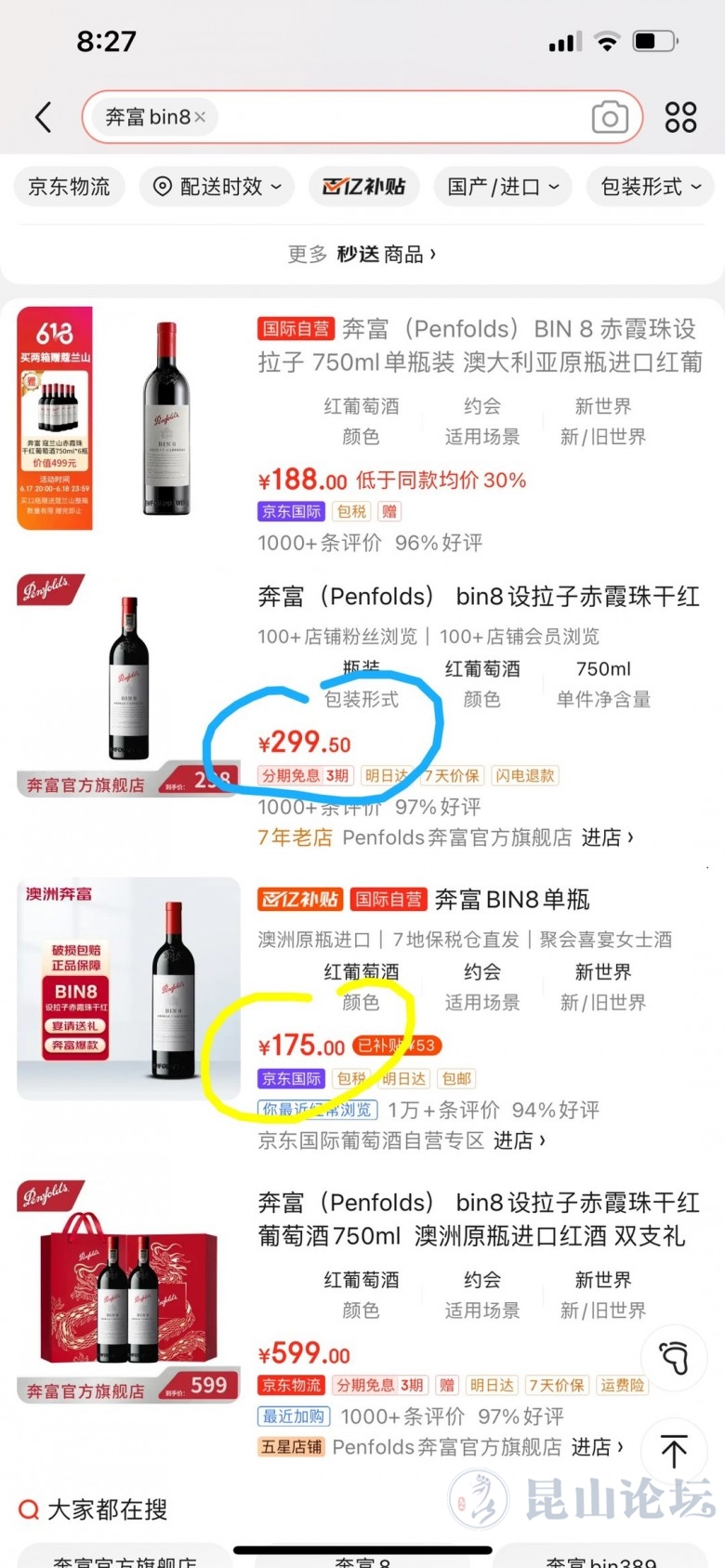Expand the 包装形式 filter dropdown

(651, 187)
